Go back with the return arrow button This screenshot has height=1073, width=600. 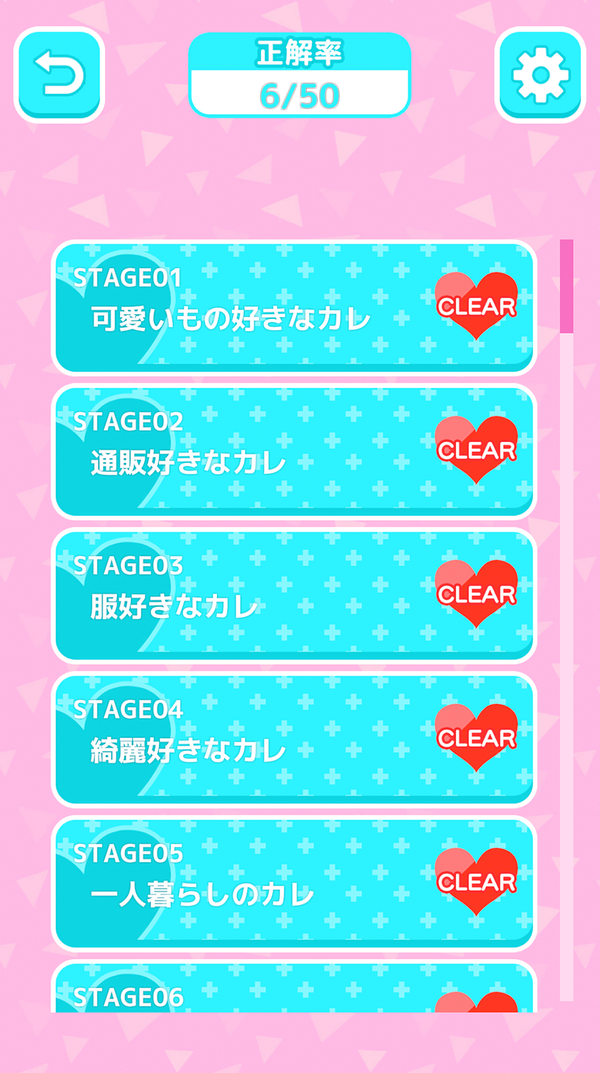pyautogui.click(x=59, y=75)
